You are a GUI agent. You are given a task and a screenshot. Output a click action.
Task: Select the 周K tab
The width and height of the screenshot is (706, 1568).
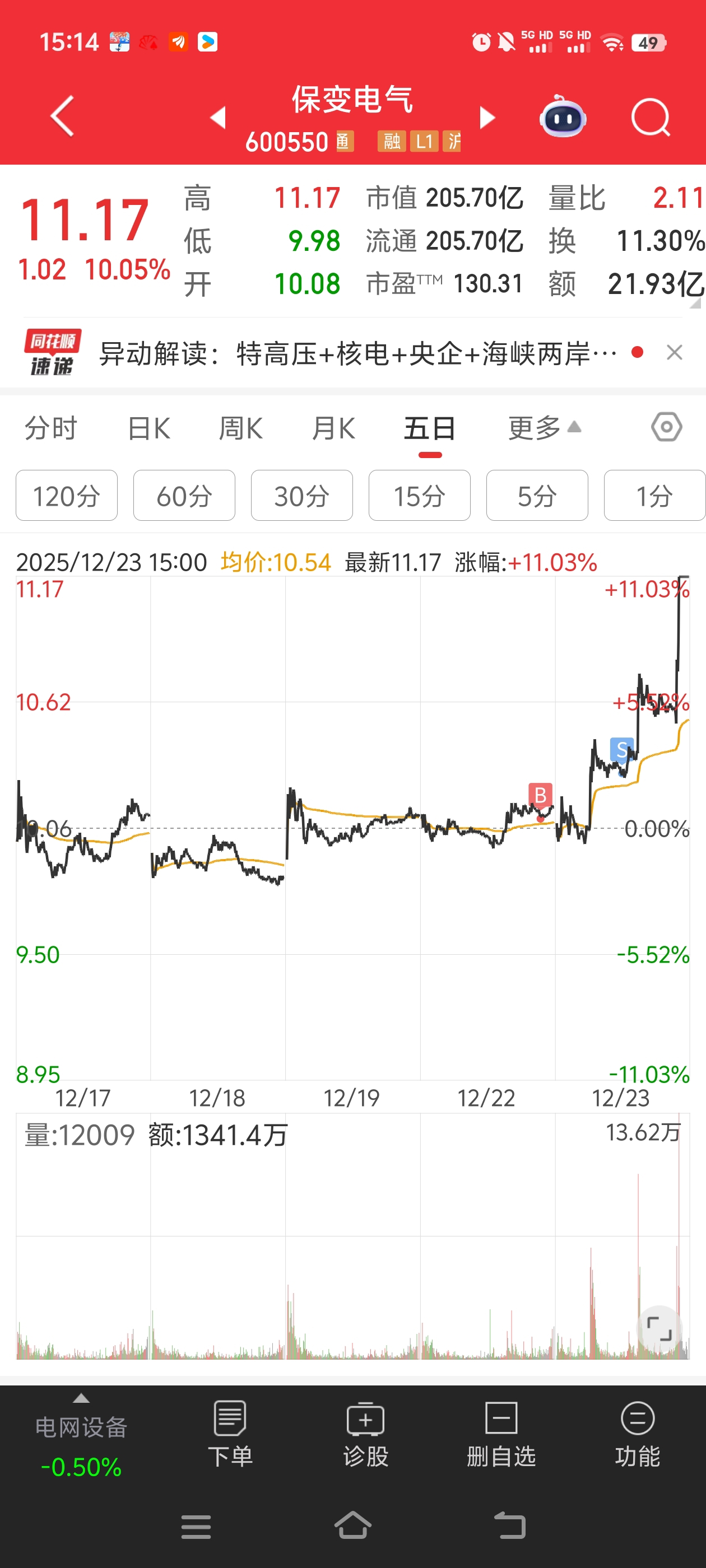pos(240,428)
